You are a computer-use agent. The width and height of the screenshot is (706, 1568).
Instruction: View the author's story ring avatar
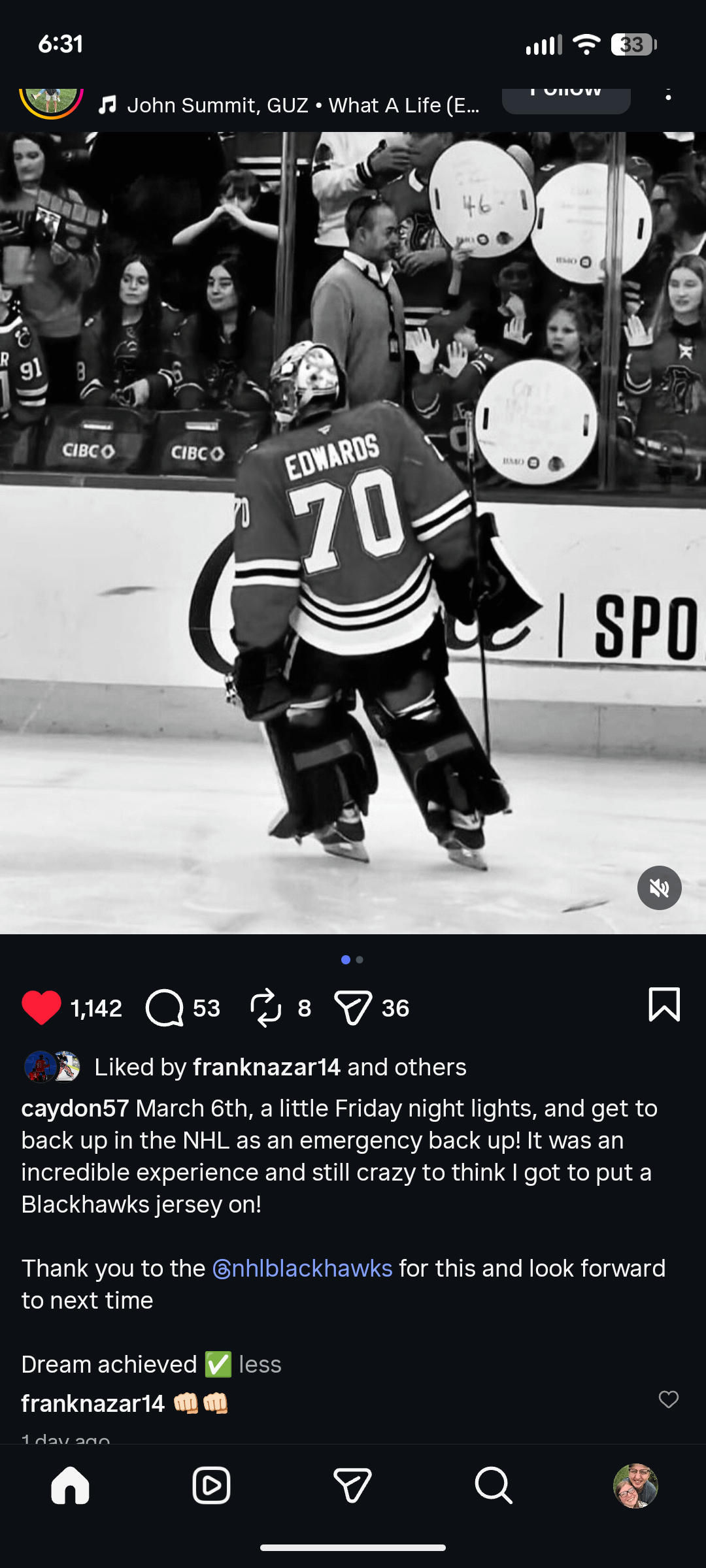51,100
